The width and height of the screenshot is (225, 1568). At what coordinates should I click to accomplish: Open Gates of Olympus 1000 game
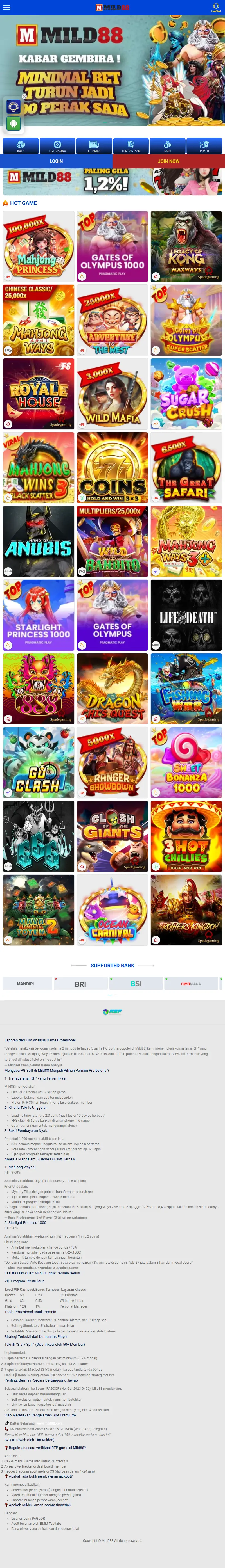[112, 246]
